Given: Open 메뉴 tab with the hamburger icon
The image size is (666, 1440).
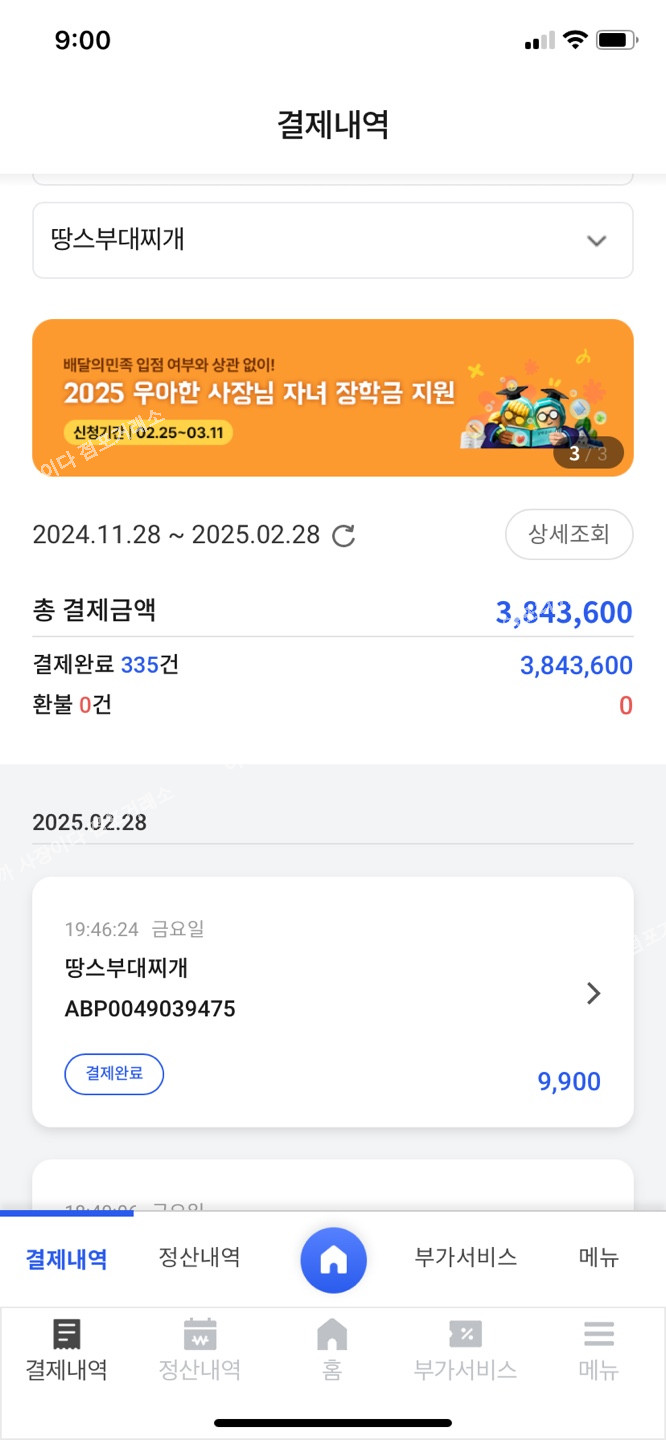Looking at the screenshot, I should (x=599, y=1349).
